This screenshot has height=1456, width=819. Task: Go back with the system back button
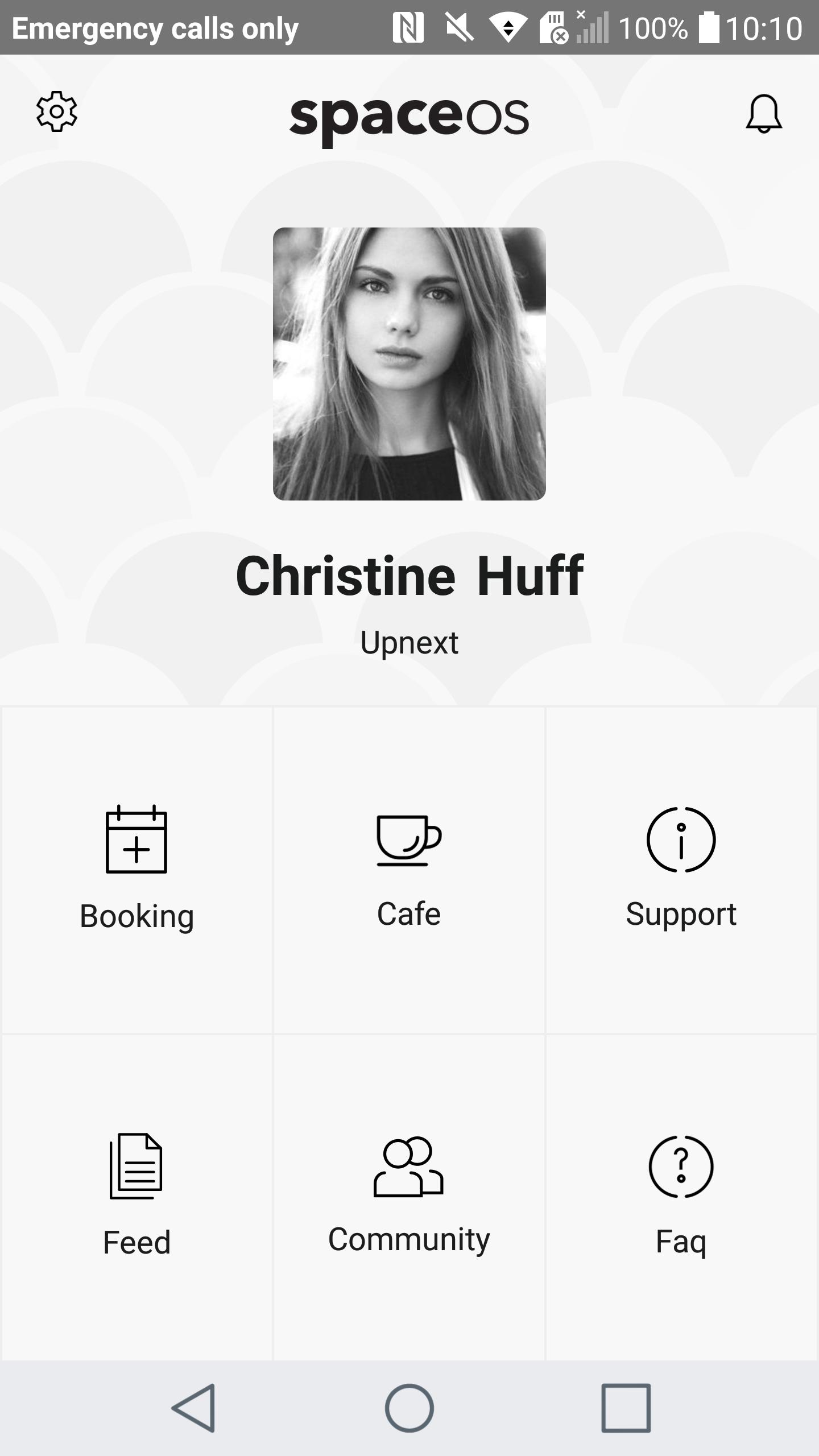pyautogui.click(x=193, y=1408)
